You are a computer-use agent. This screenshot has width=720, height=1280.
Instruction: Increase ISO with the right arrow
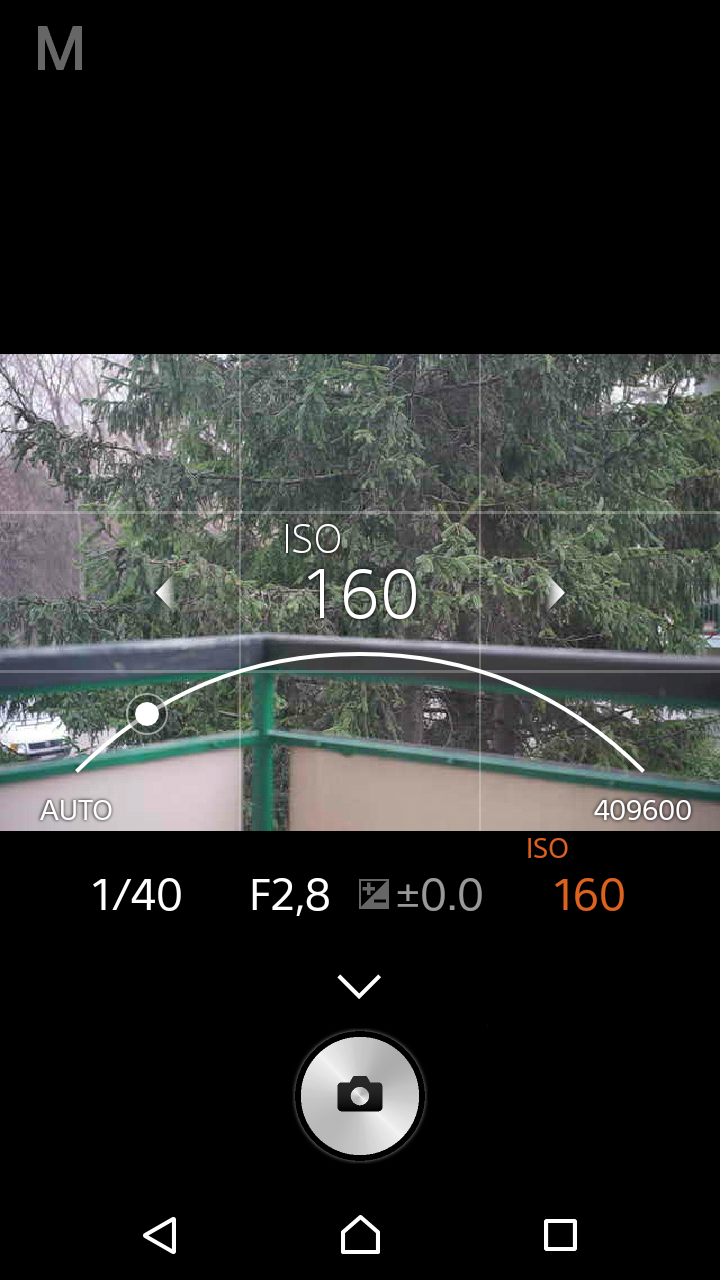[x=555, y=594]
